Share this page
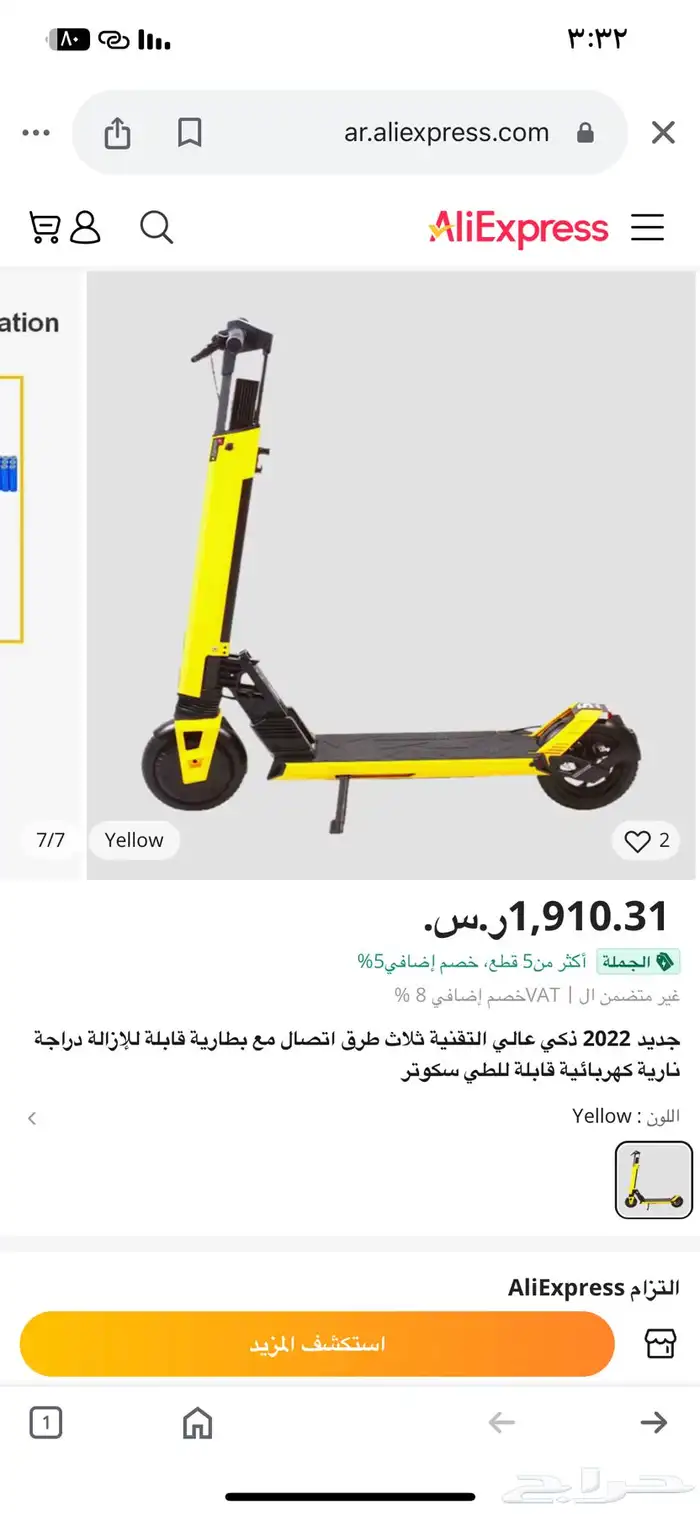This screenshot has width=700, height=1514. pyautogui.click(x=117, y=133)
